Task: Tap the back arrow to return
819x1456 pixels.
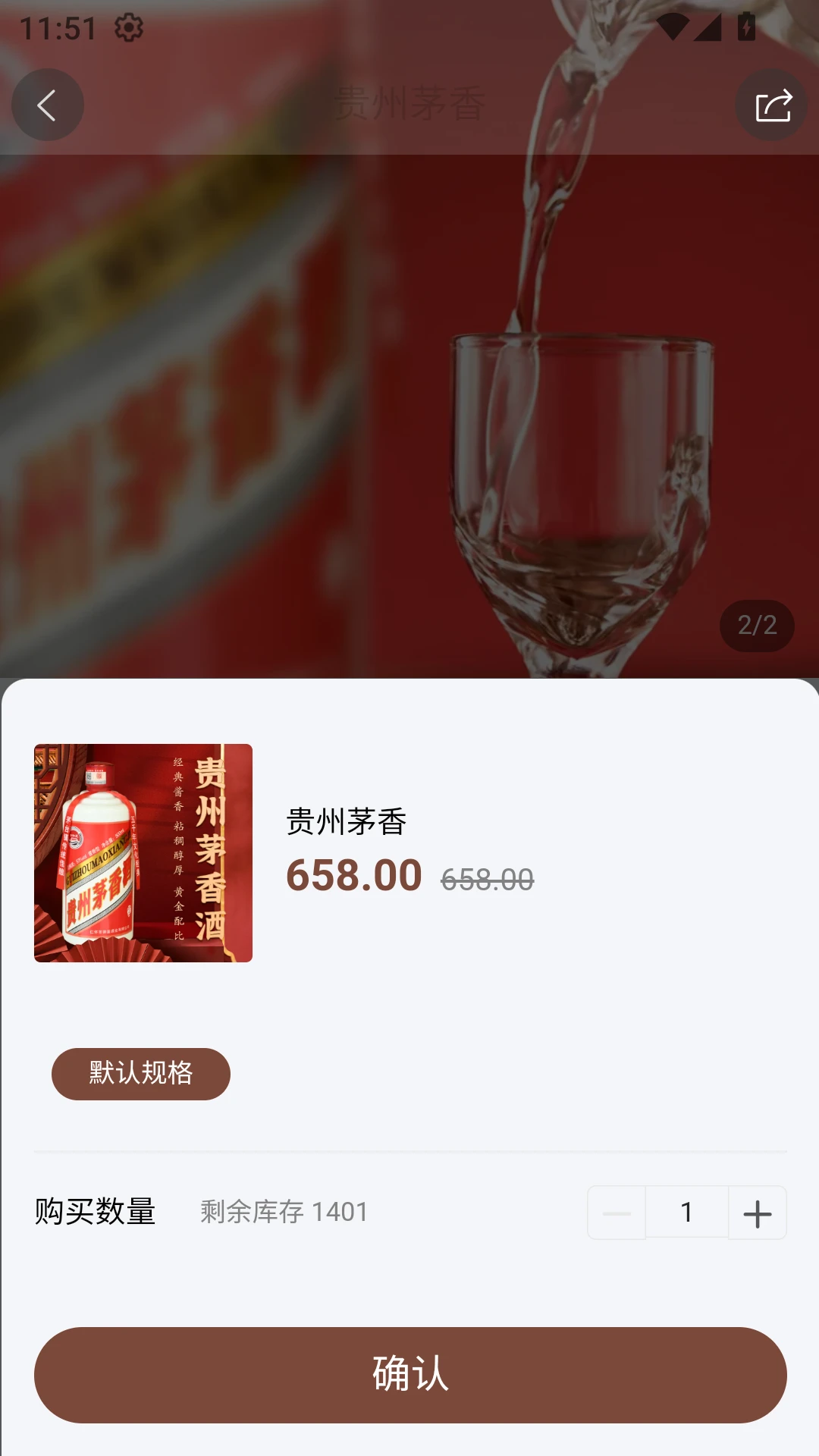Action: point(47,105)
